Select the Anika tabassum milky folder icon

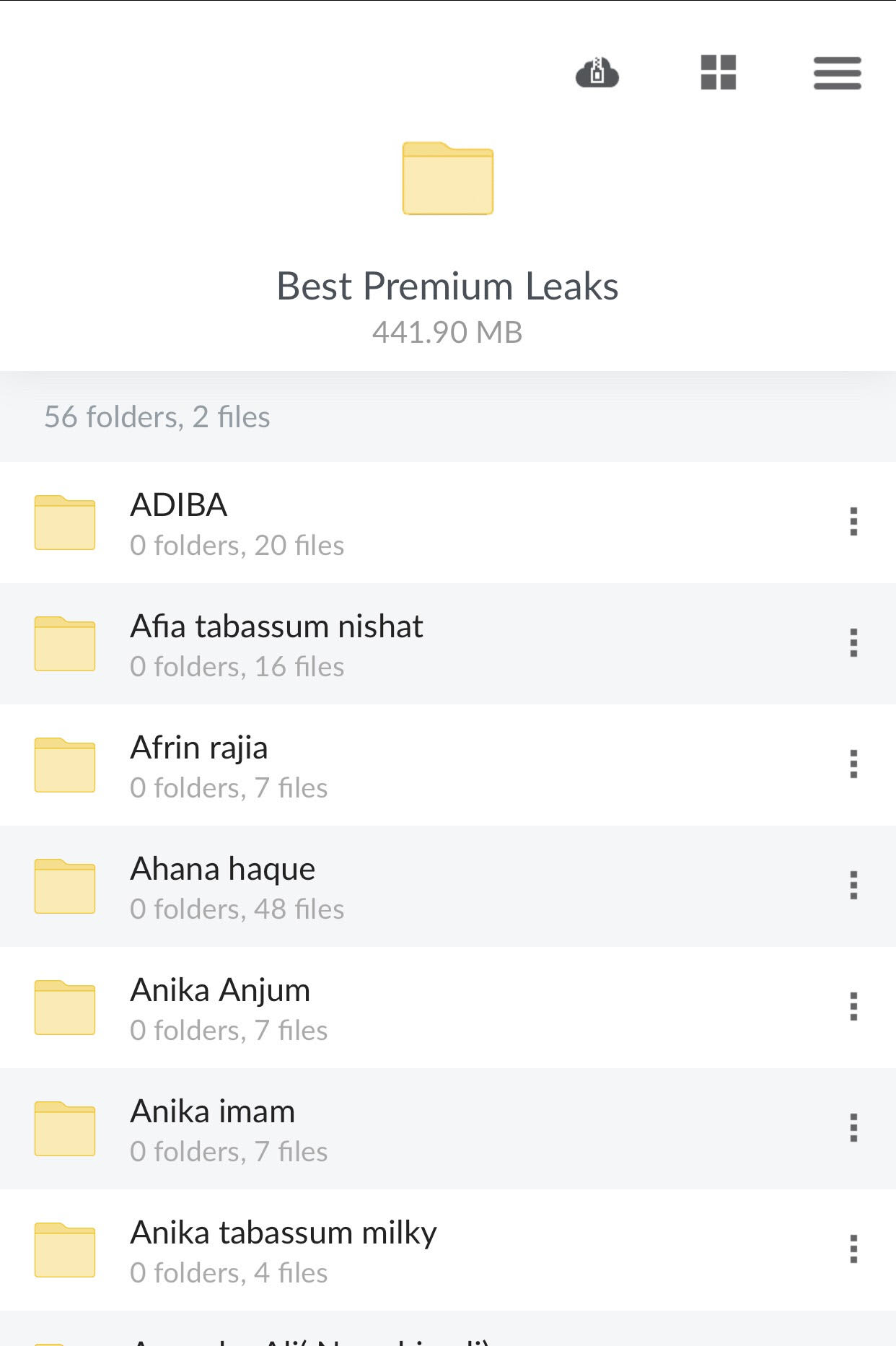[66, 1250]
